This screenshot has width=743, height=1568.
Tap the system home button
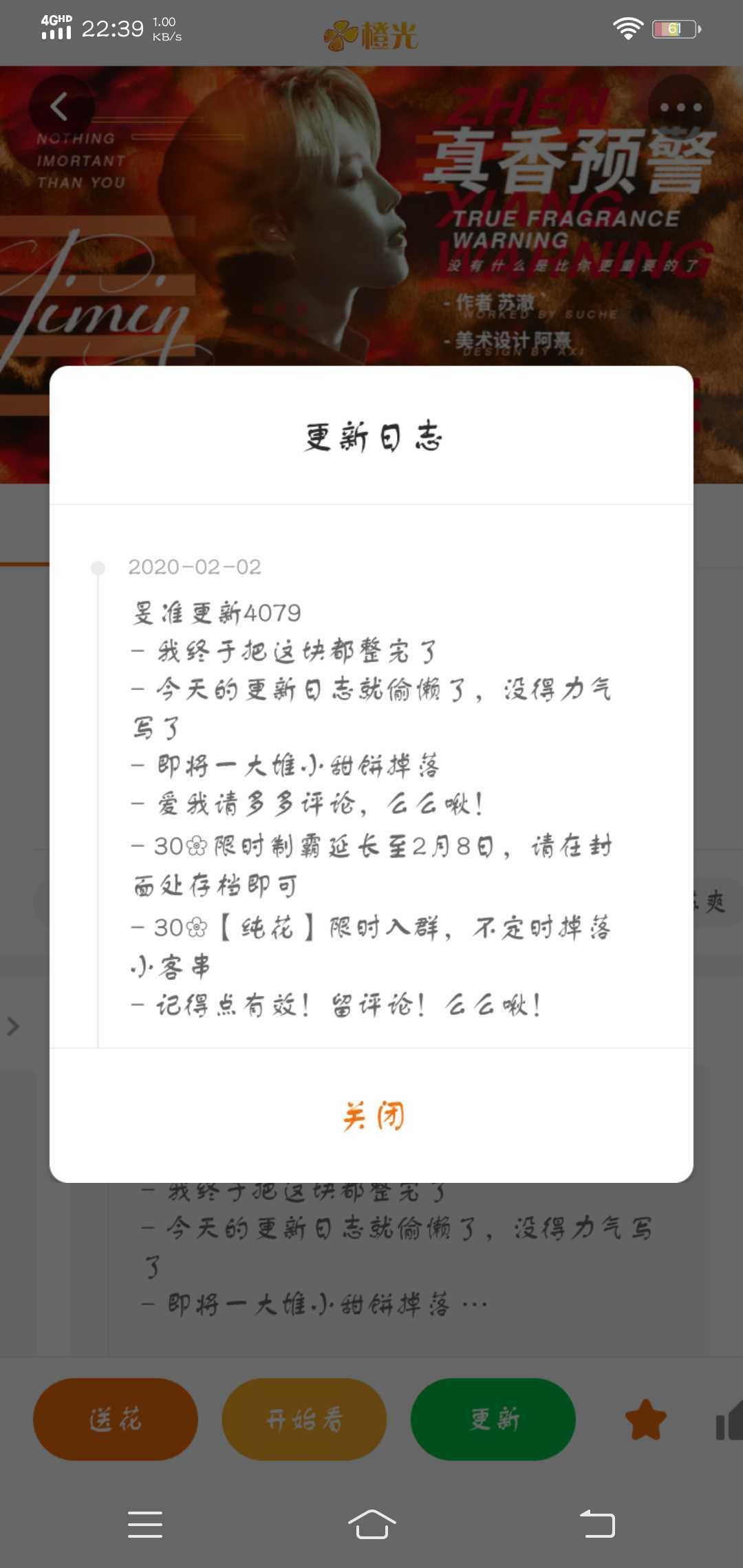point(371,1524)
